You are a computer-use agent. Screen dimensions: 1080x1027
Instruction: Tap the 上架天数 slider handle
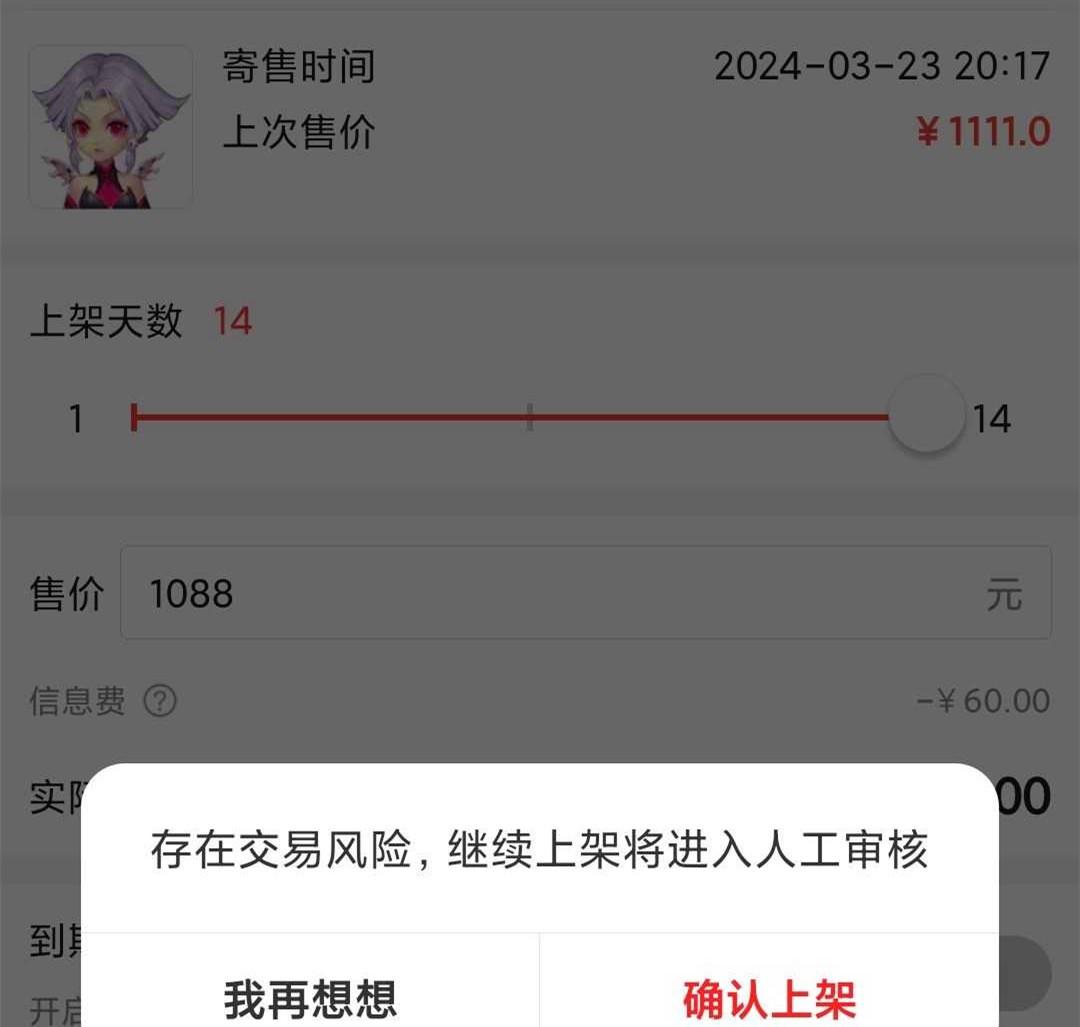[927, 415]
